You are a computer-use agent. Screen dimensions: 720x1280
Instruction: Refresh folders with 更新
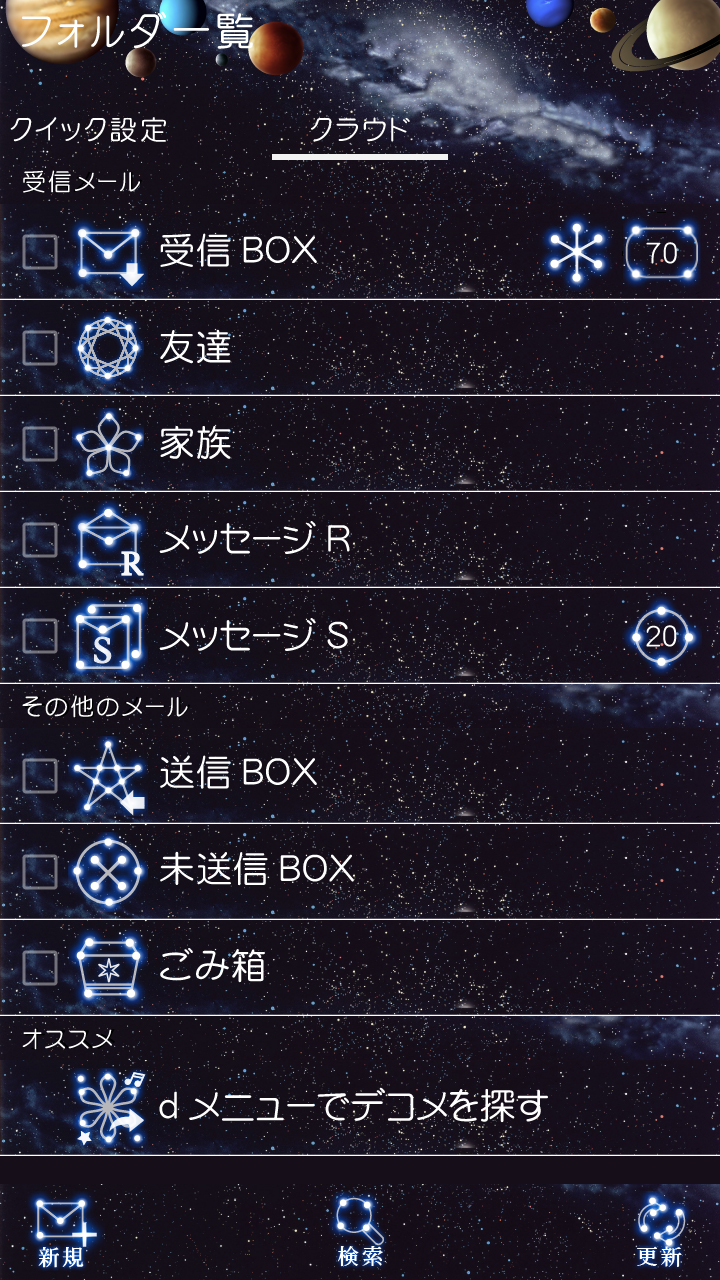pyautogui.click(x=660, y=1232)
